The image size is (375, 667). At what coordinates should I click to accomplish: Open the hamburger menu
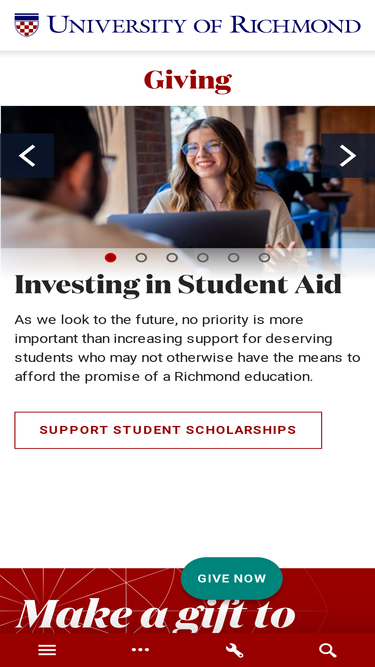coord(47,650)
